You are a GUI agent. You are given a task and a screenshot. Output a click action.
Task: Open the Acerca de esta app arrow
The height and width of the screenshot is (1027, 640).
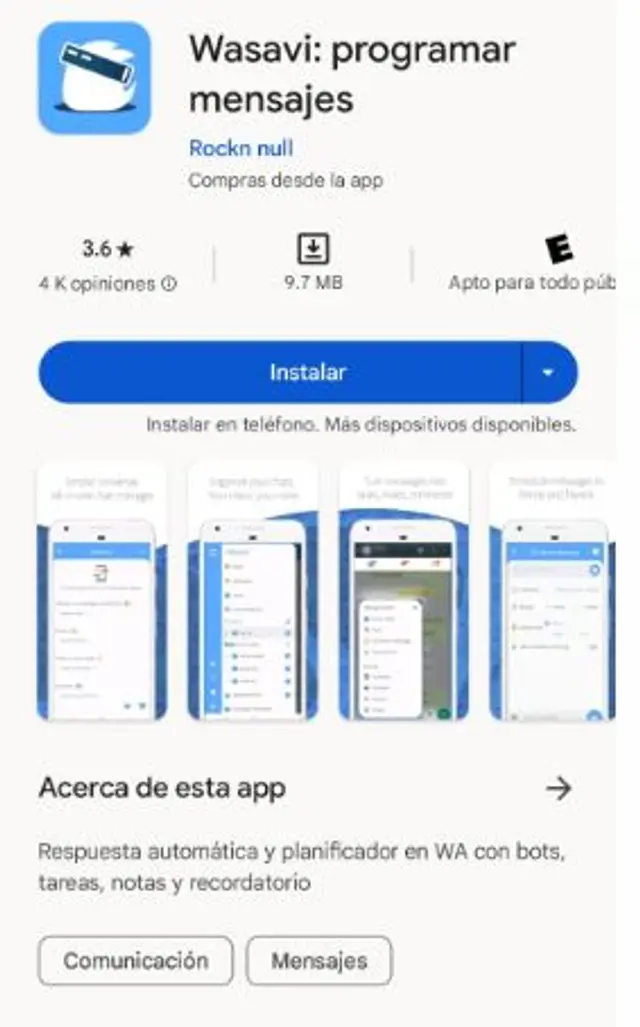pyautogui.click(x=558, y=788)
